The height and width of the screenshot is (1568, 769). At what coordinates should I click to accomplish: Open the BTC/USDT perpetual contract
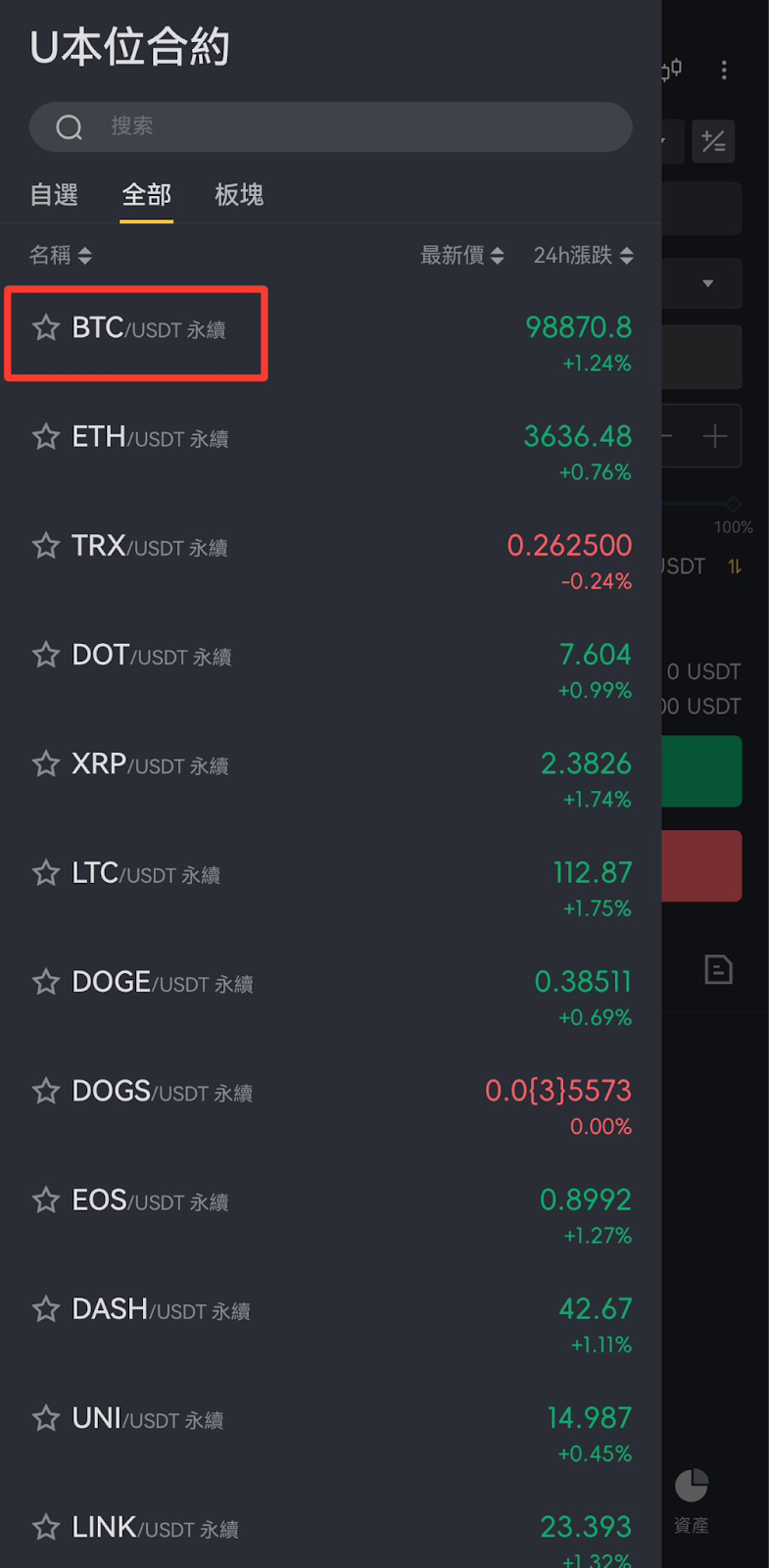331,342
